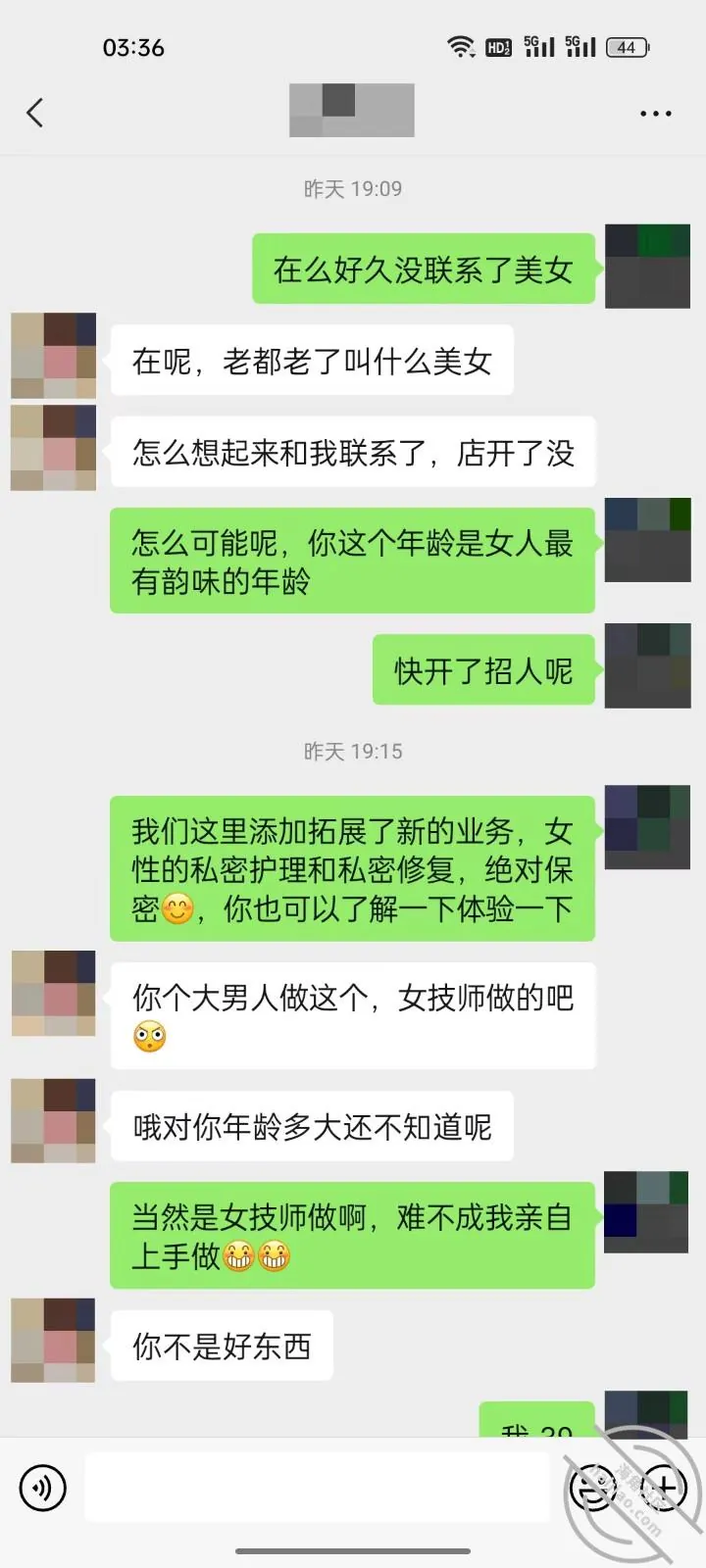Go back to the chat list
This screenshot has width=706, height=1568.
(x=35, y=113)
